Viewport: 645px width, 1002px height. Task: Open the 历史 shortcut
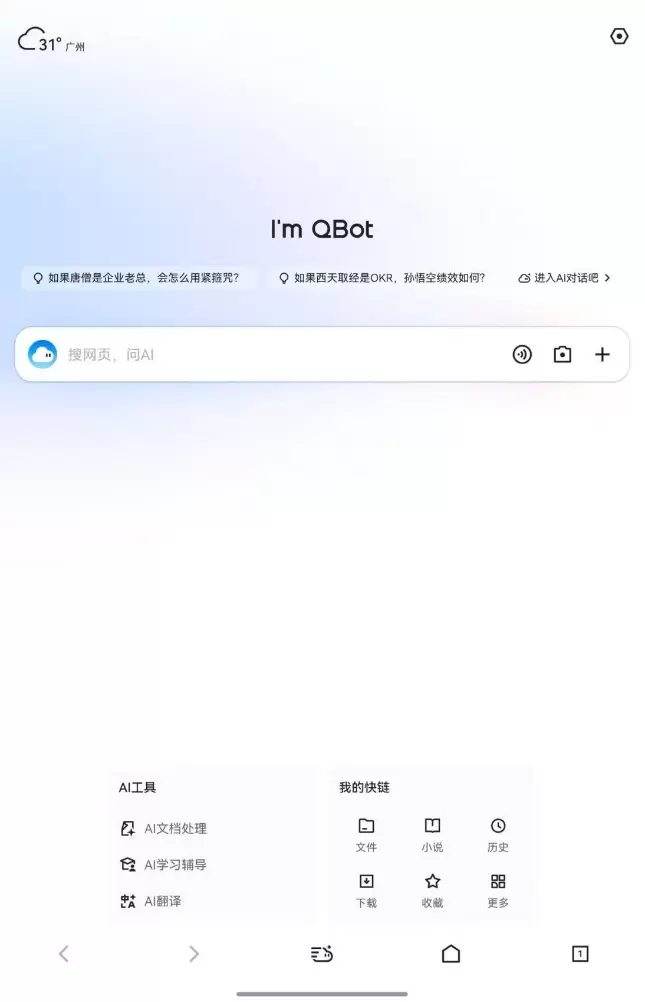pyautogui.click(x=498, y=834)
